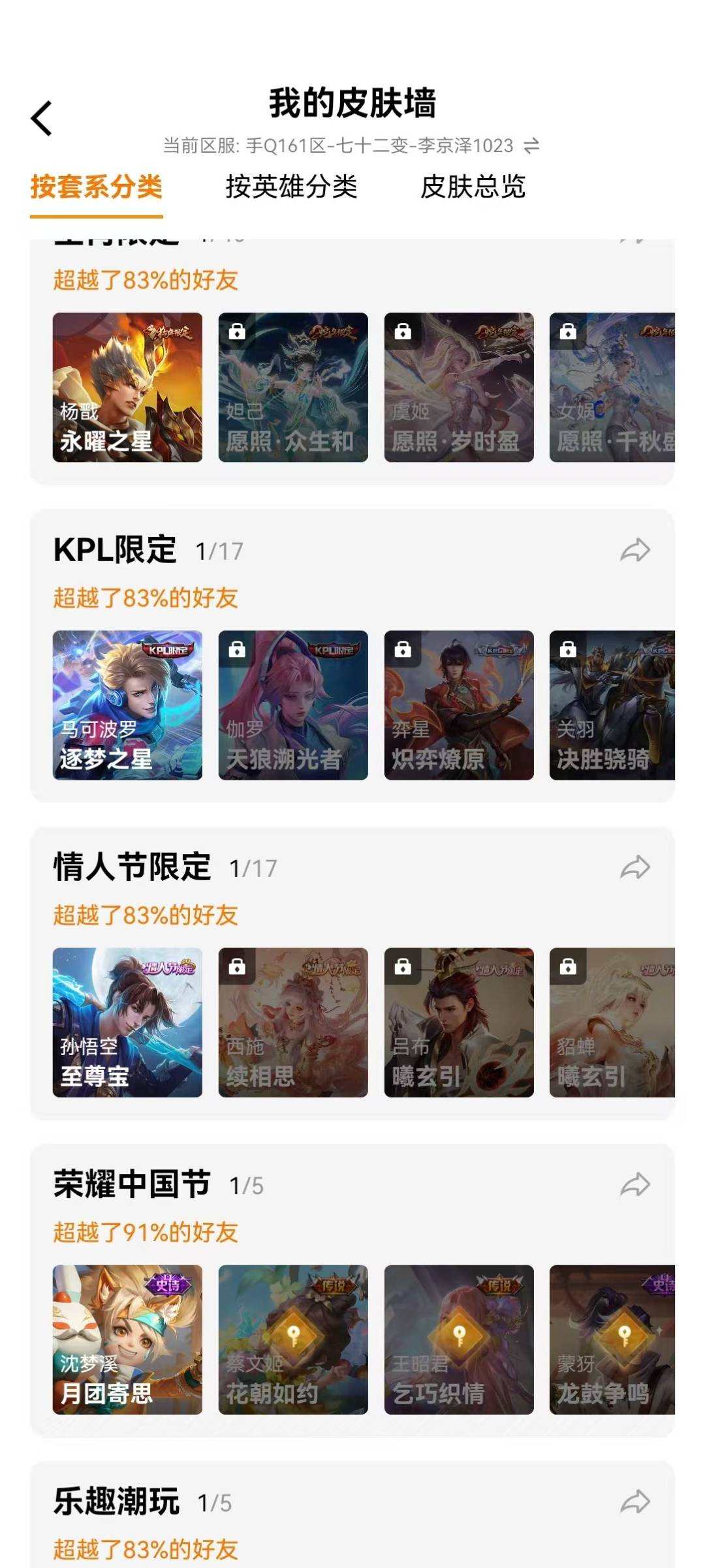Tap the lock icon on 妲己 skin card
The width and height of the screenshot is (705, 1568).
pyautogui.click(x=238, y=333)
